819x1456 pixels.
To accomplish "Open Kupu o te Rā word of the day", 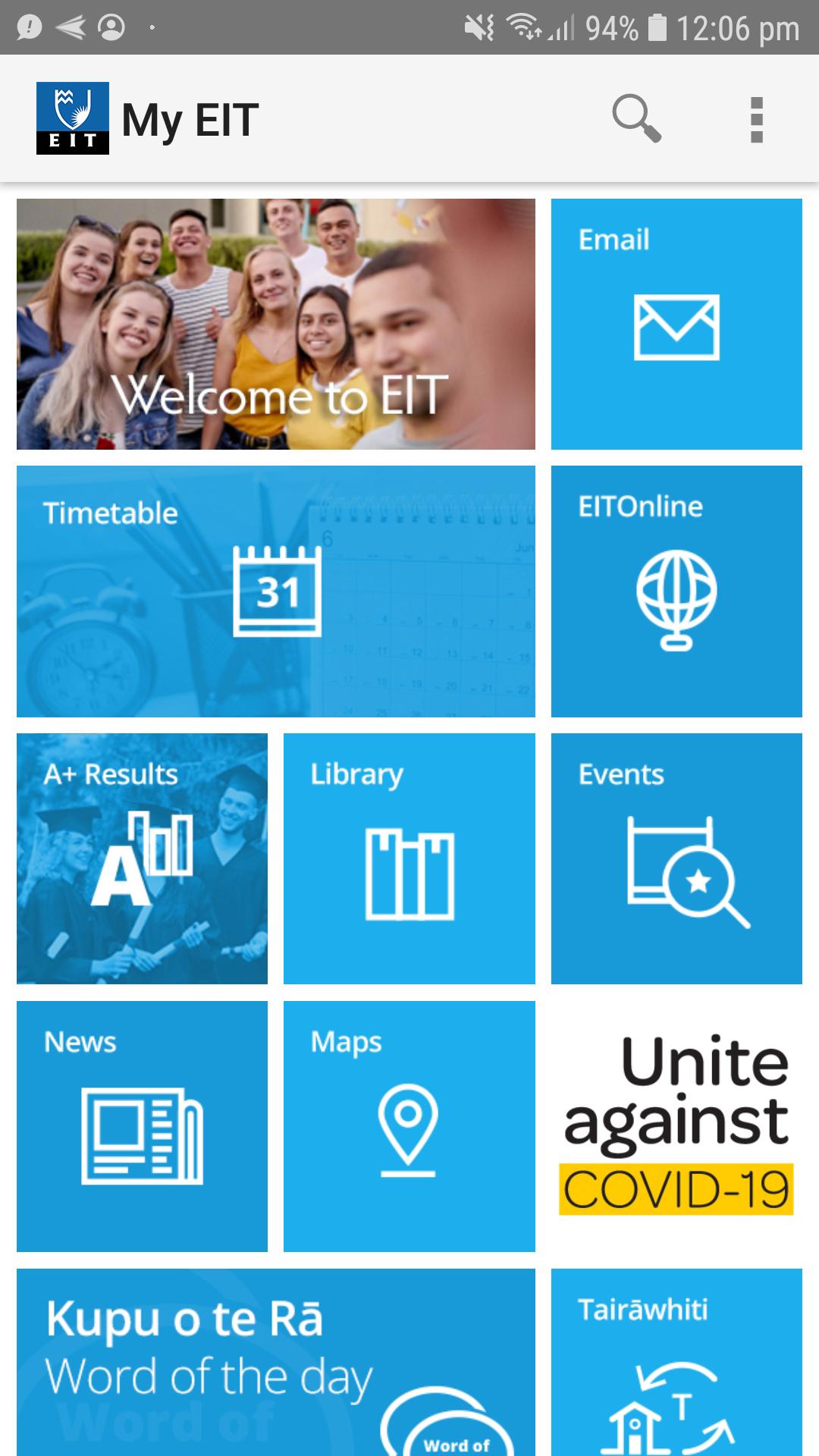I will pos(276,1362).
